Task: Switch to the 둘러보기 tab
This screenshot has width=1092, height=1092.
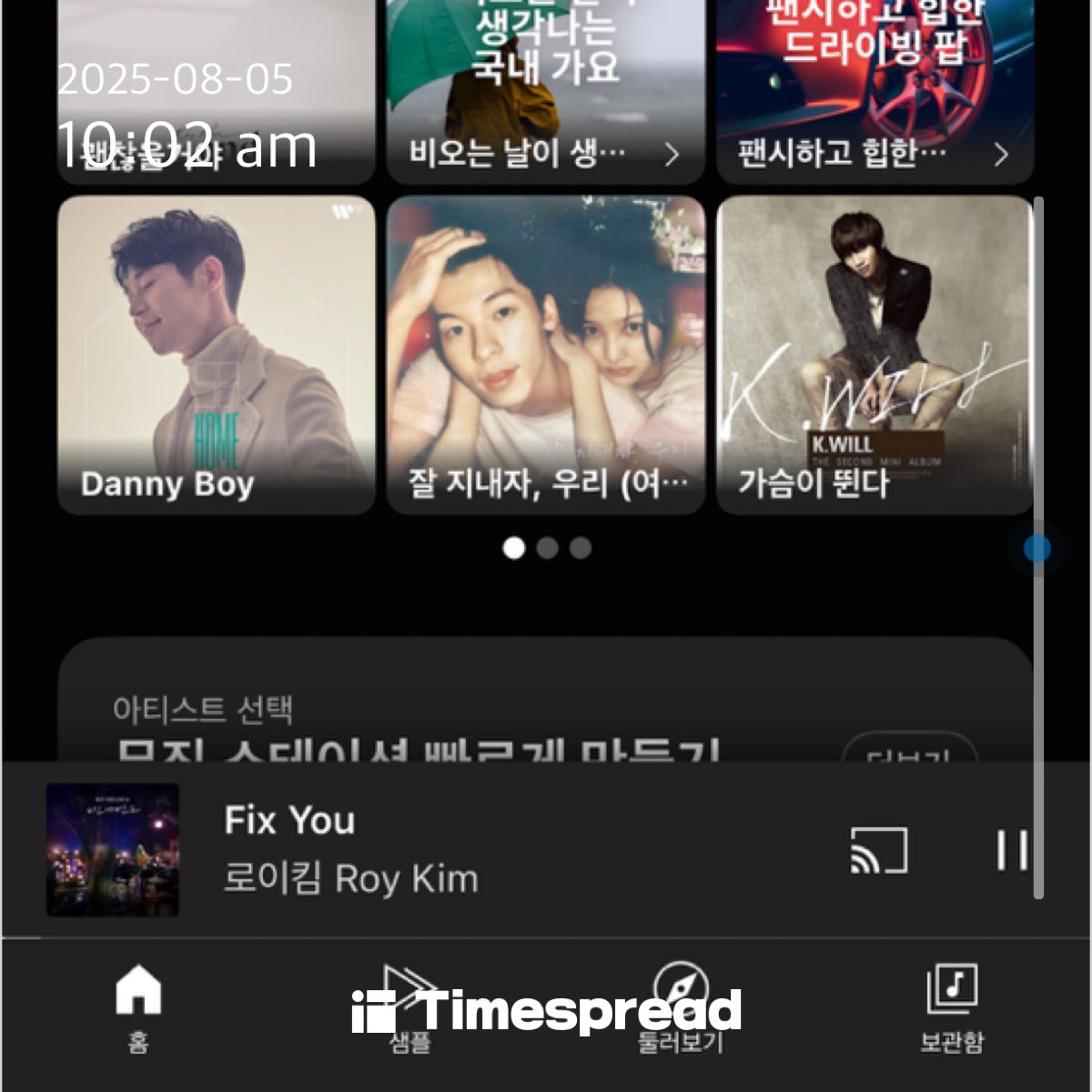Action: 681,1008
